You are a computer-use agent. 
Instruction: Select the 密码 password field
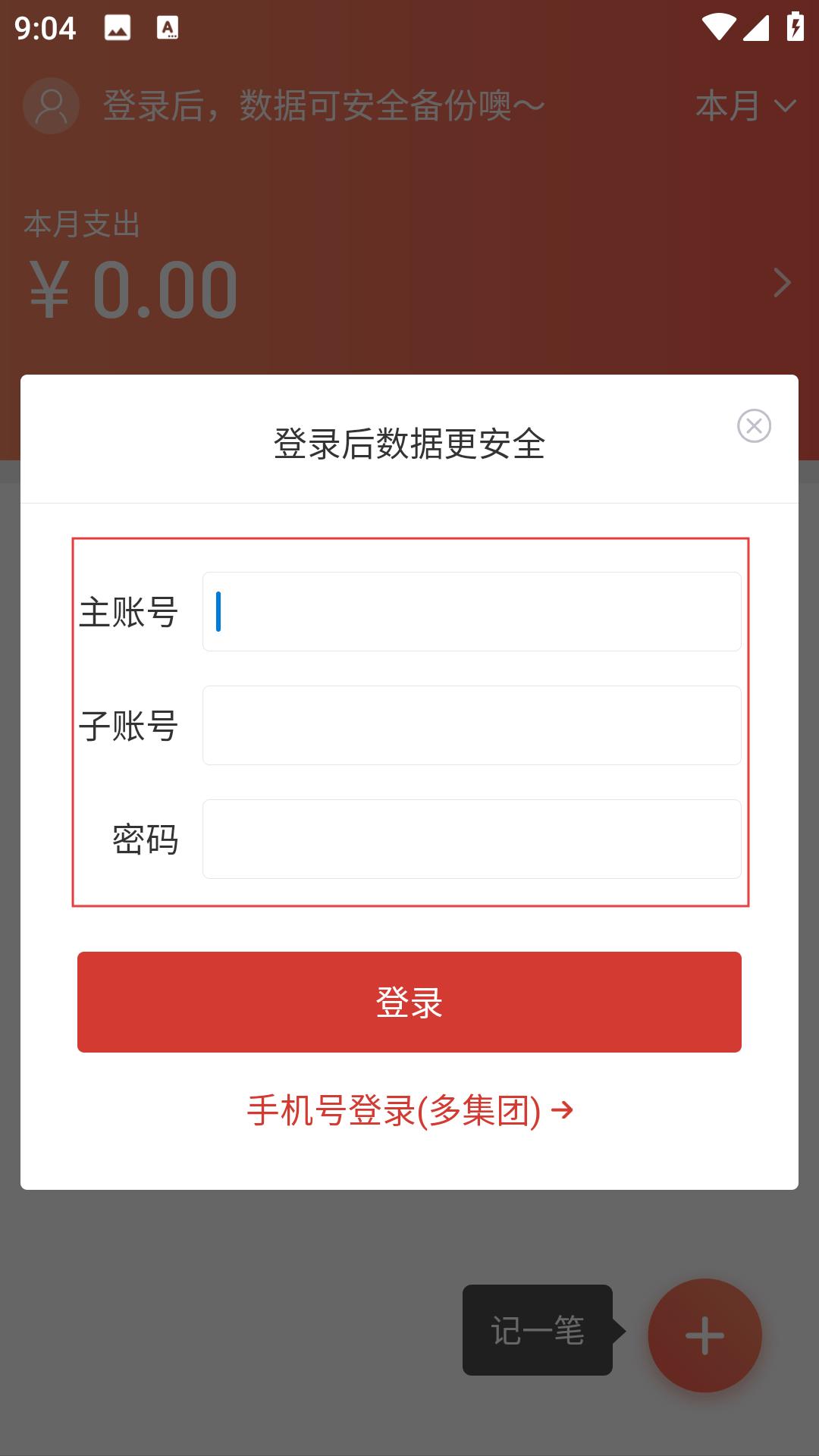click(x=472, y=839)
